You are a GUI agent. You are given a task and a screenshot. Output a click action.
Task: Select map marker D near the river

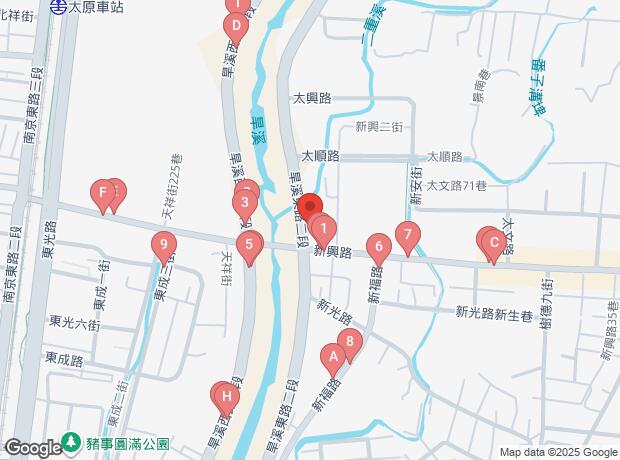pos(234,26)
